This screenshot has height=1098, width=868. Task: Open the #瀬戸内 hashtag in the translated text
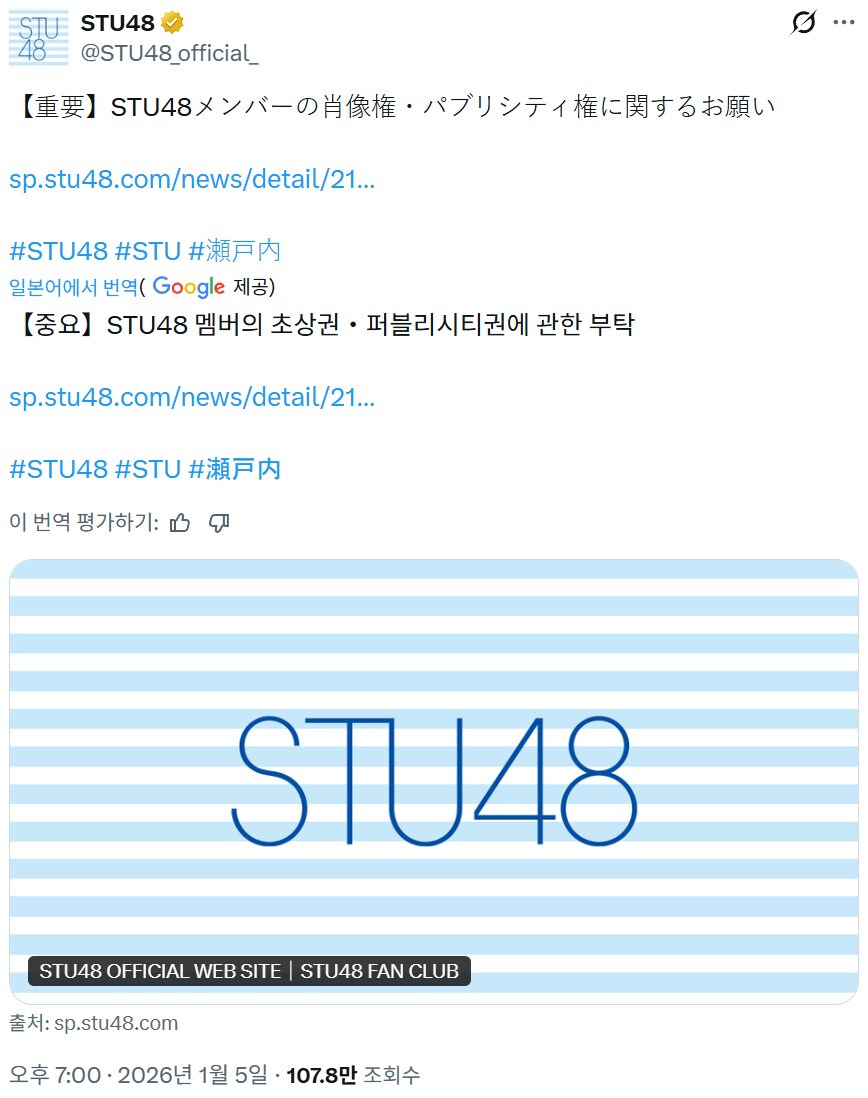tap(235, 468)
